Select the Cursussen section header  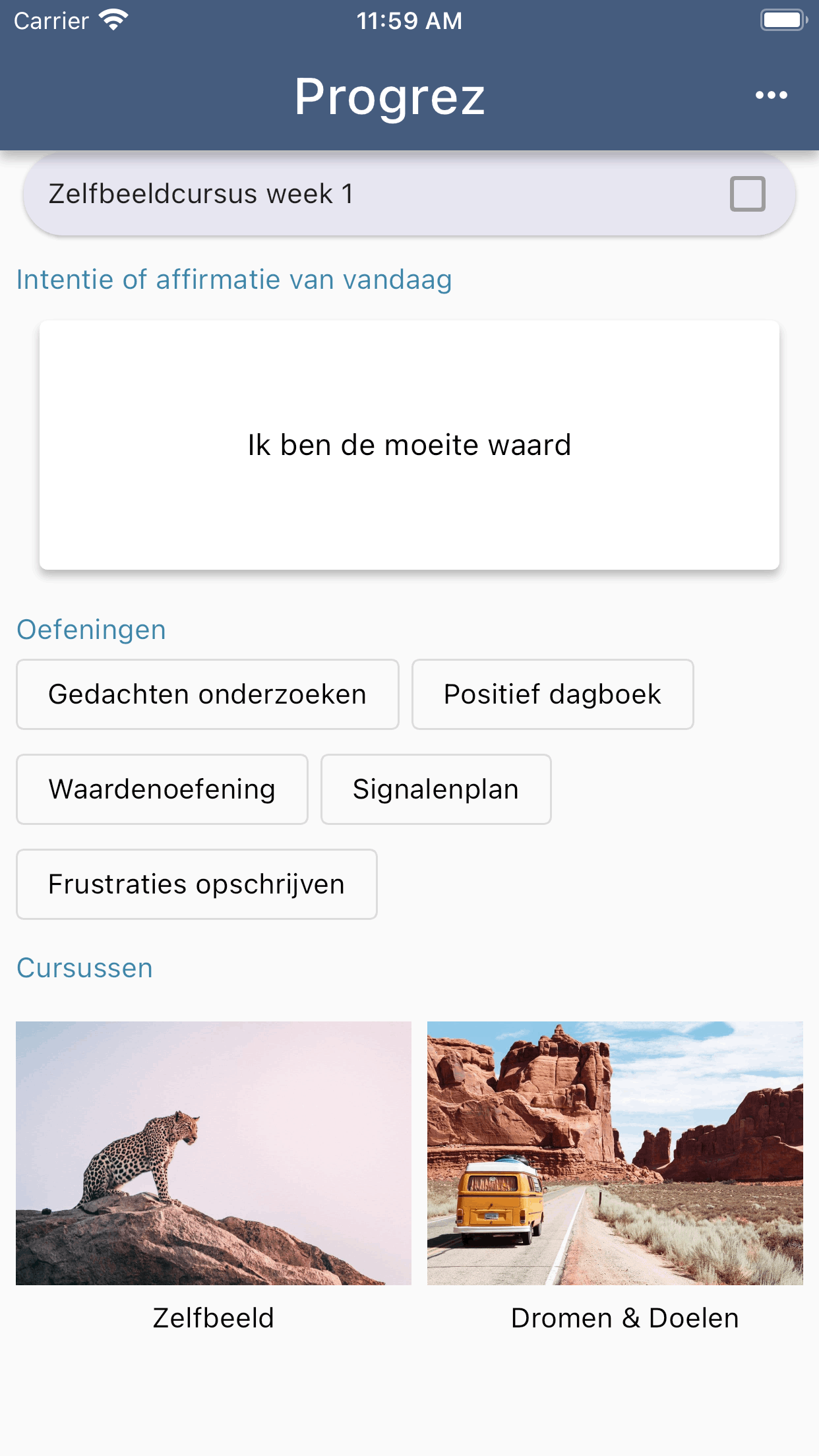84,967
